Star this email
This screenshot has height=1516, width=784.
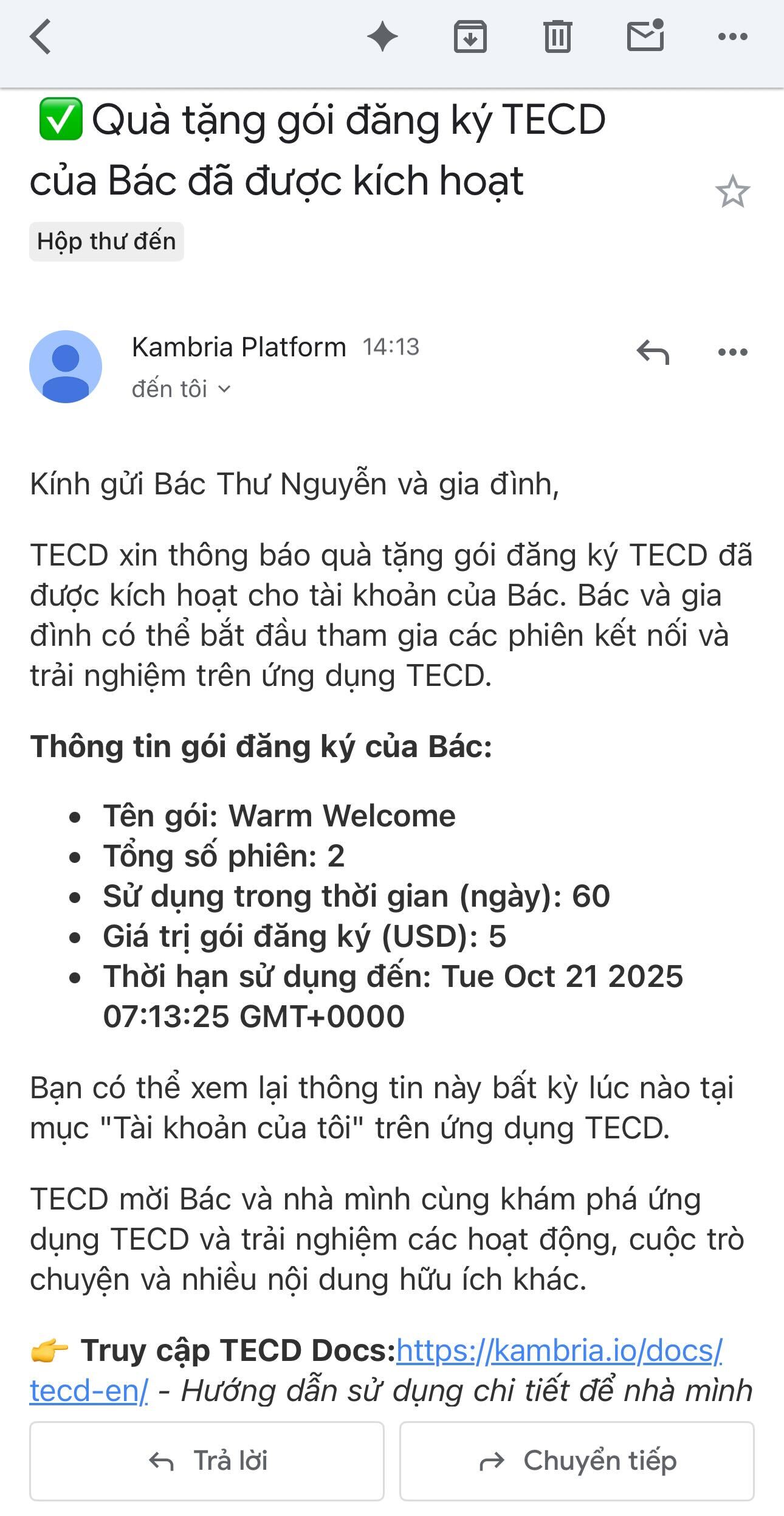[732, 192]
